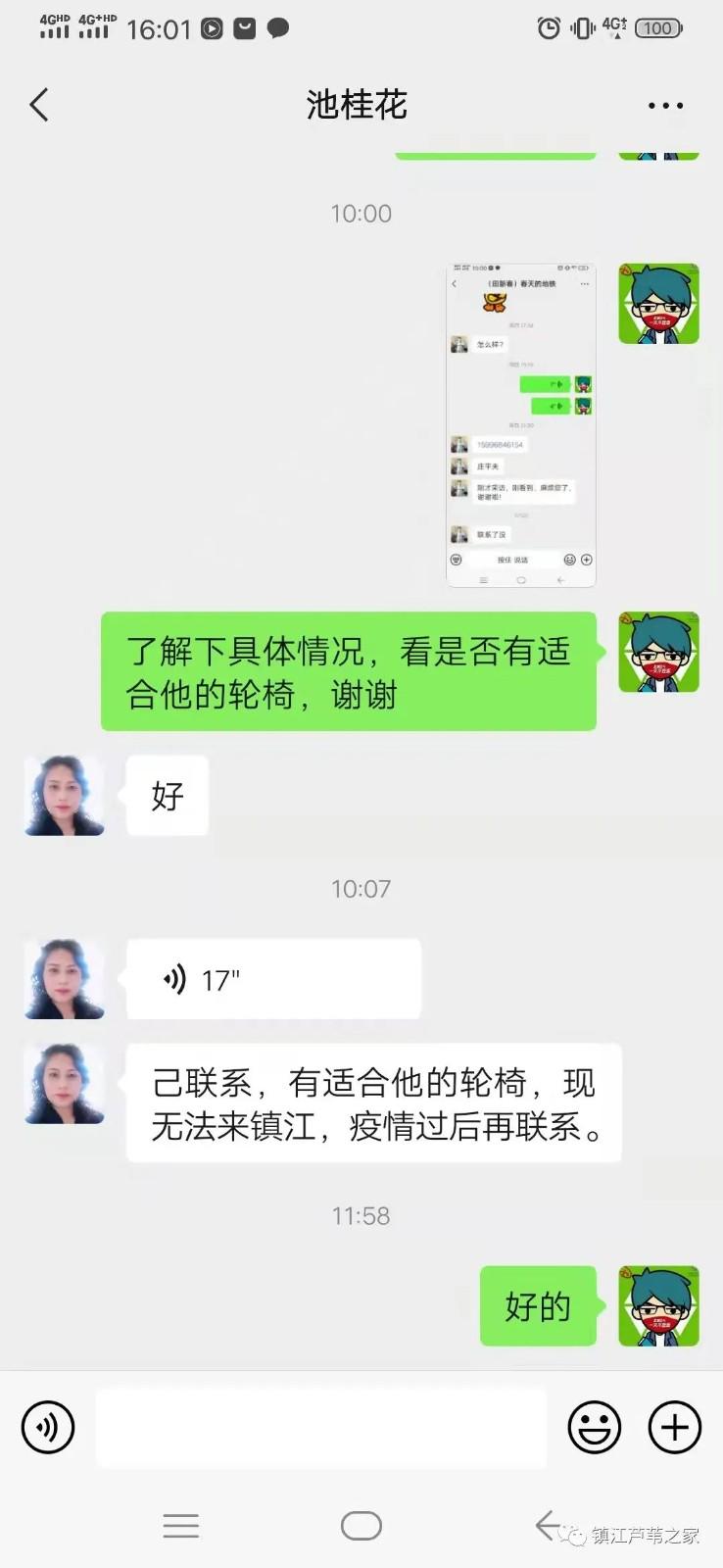723x1568 pixels.
Task: Go back from the 池桂花 chat
Action: [x=39, y=105]
